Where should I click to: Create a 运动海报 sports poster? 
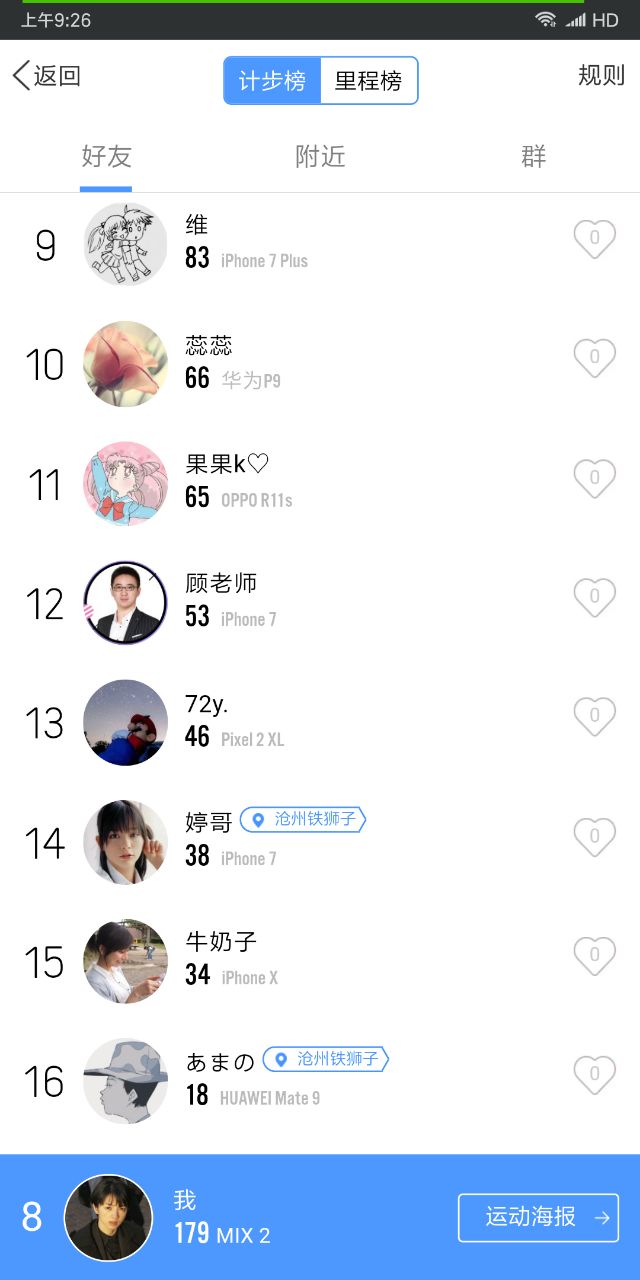click(538, 1217)
